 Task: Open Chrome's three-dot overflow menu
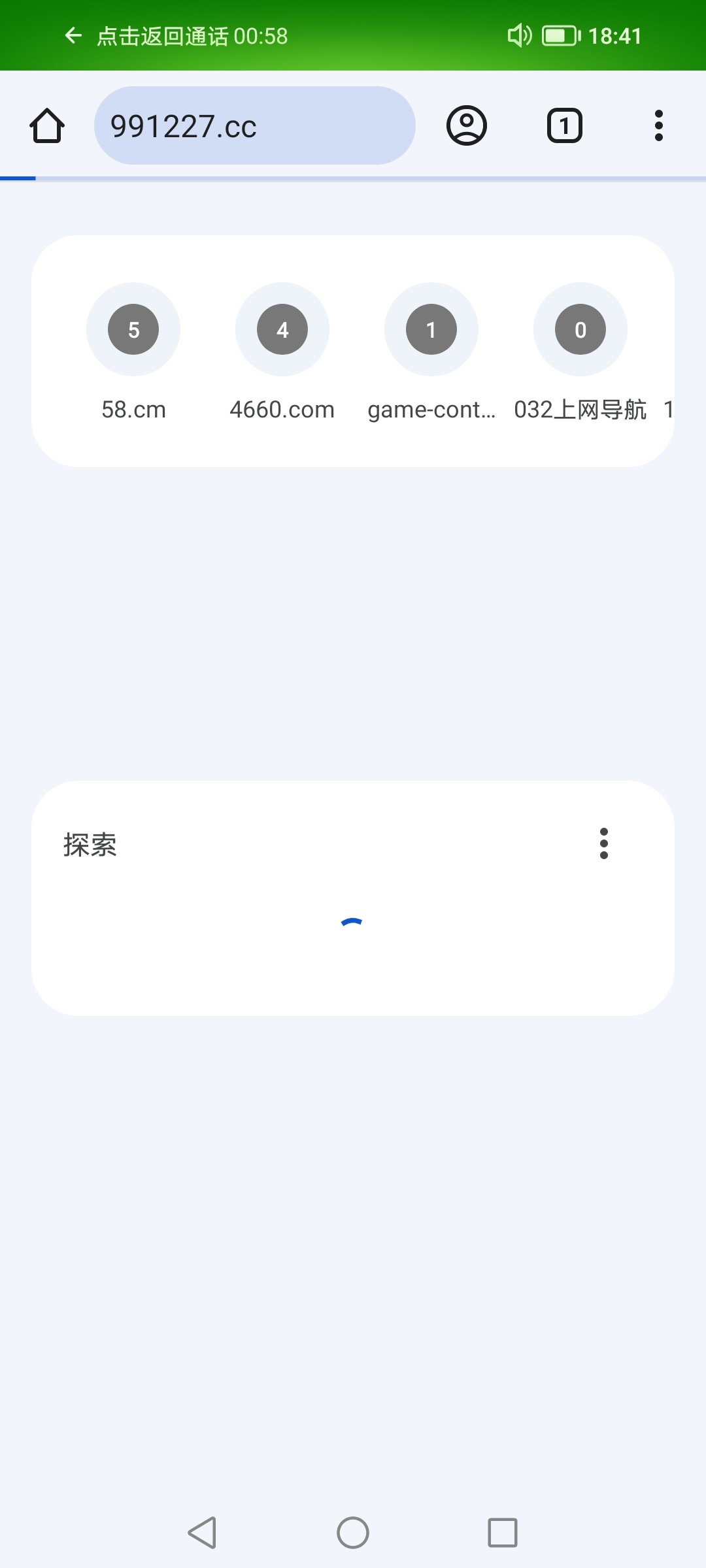(x=658, y=125)
